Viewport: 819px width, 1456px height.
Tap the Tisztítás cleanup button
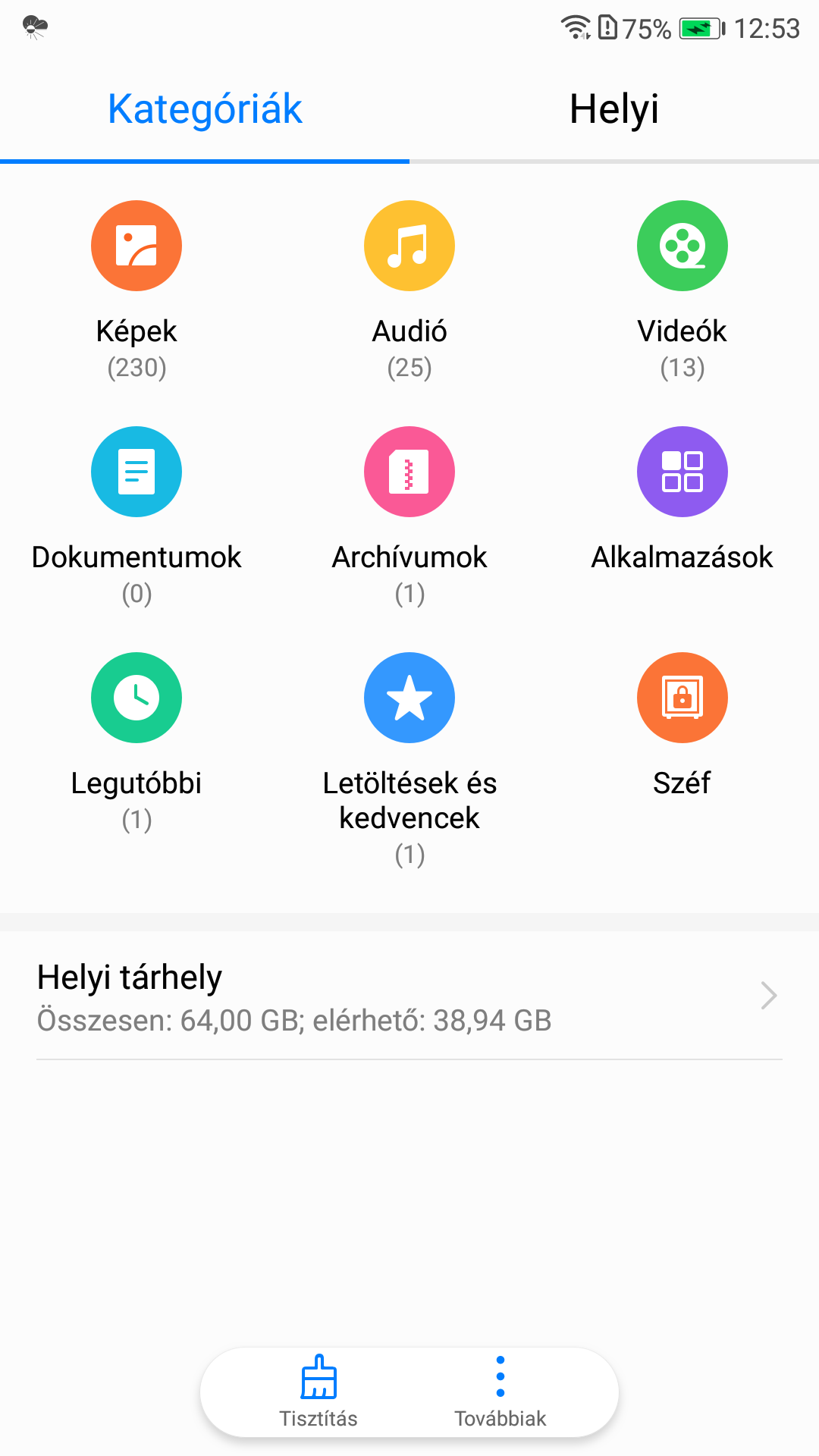(x=318, y=1392)
